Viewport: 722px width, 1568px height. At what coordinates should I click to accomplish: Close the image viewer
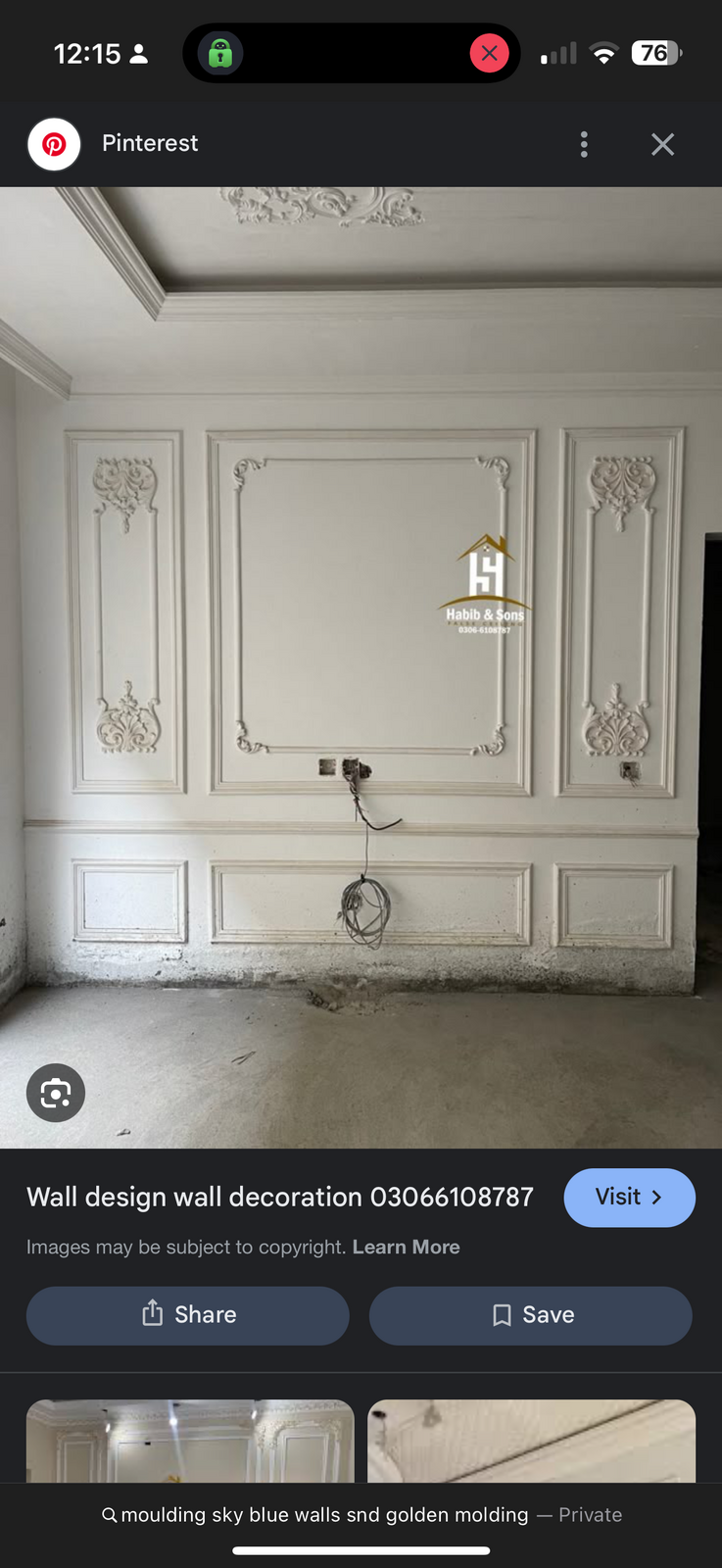point(662,144)
